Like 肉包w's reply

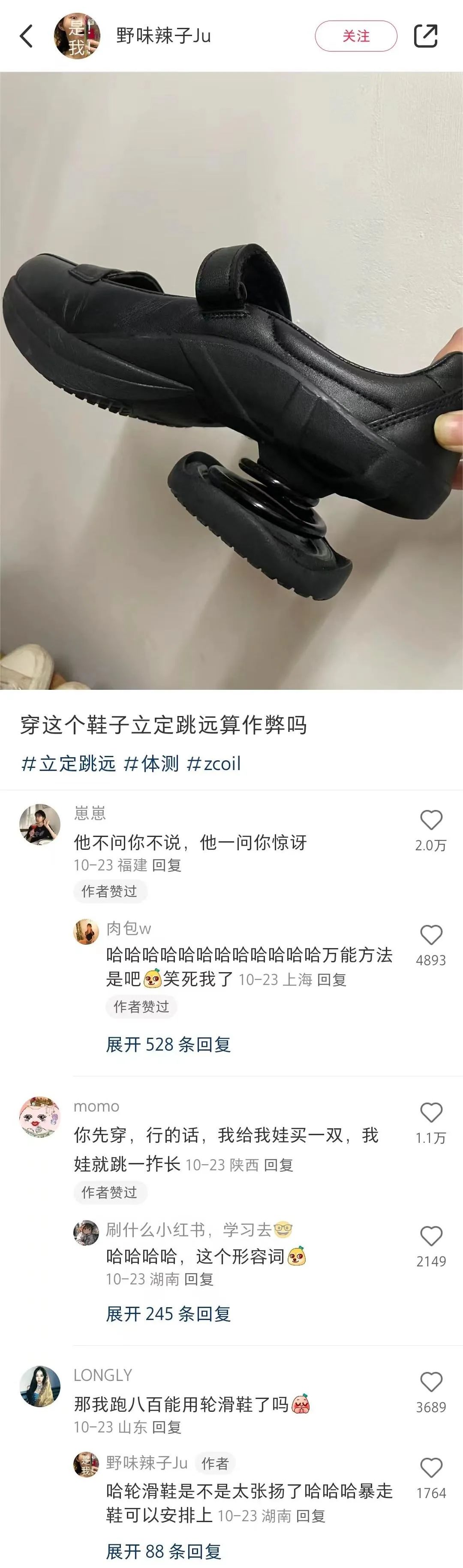pos(431,935)
